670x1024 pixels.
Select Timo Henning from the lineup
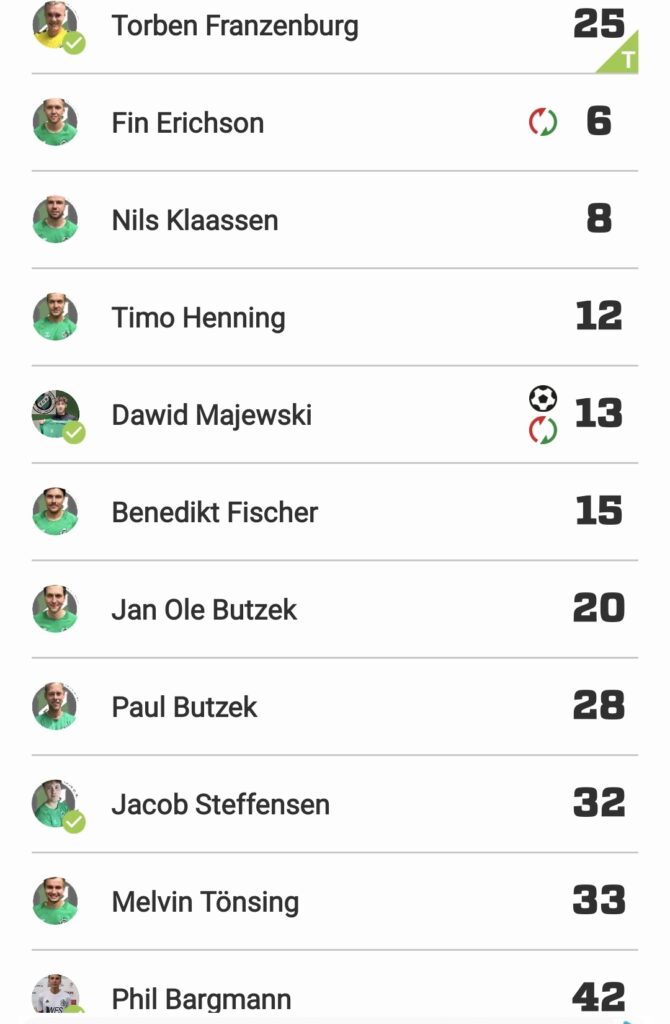tap(198, 317)
